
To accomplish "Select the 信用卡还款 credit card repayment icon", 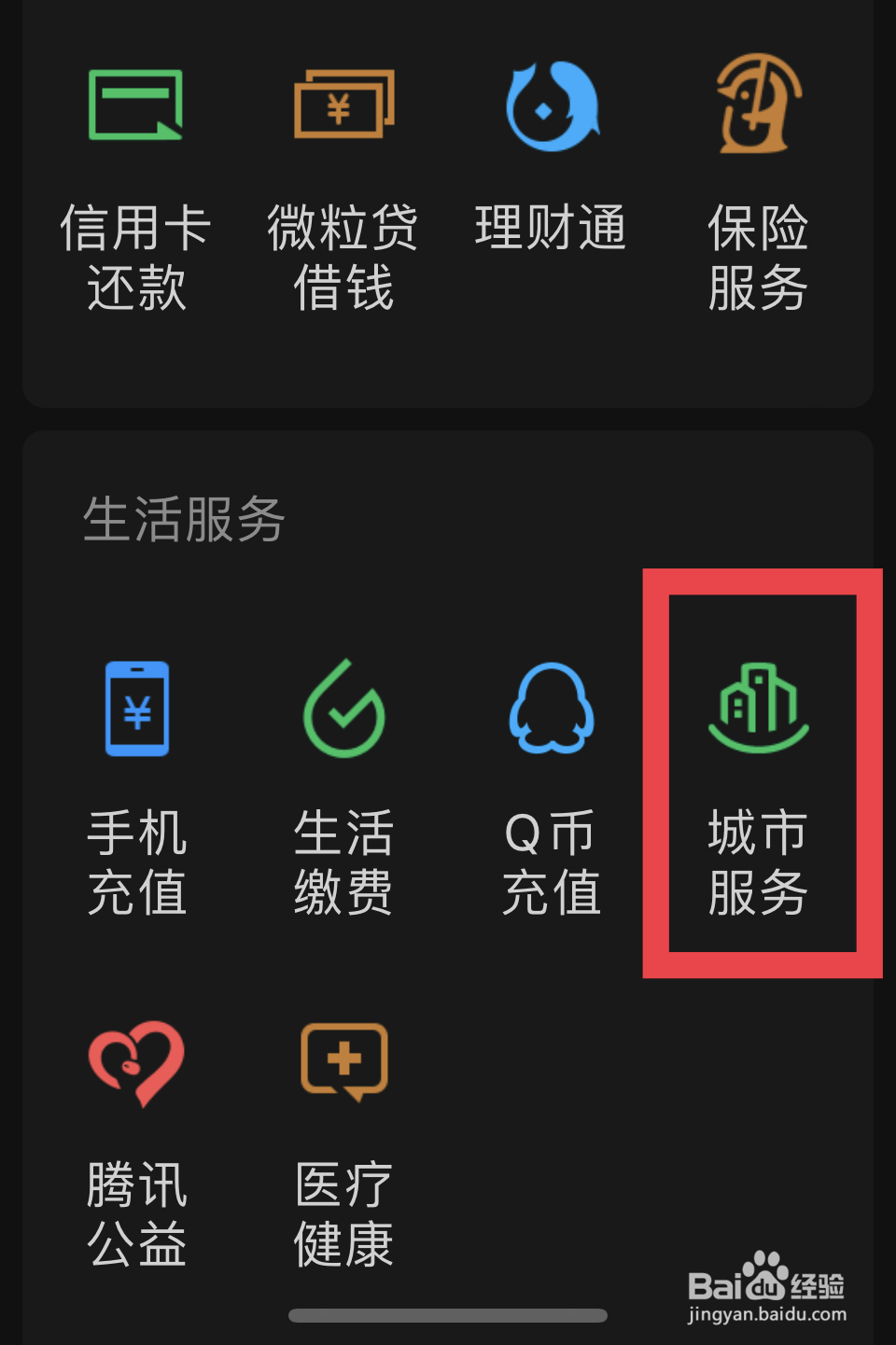I will pyautogui.click(x=135, y=105).
